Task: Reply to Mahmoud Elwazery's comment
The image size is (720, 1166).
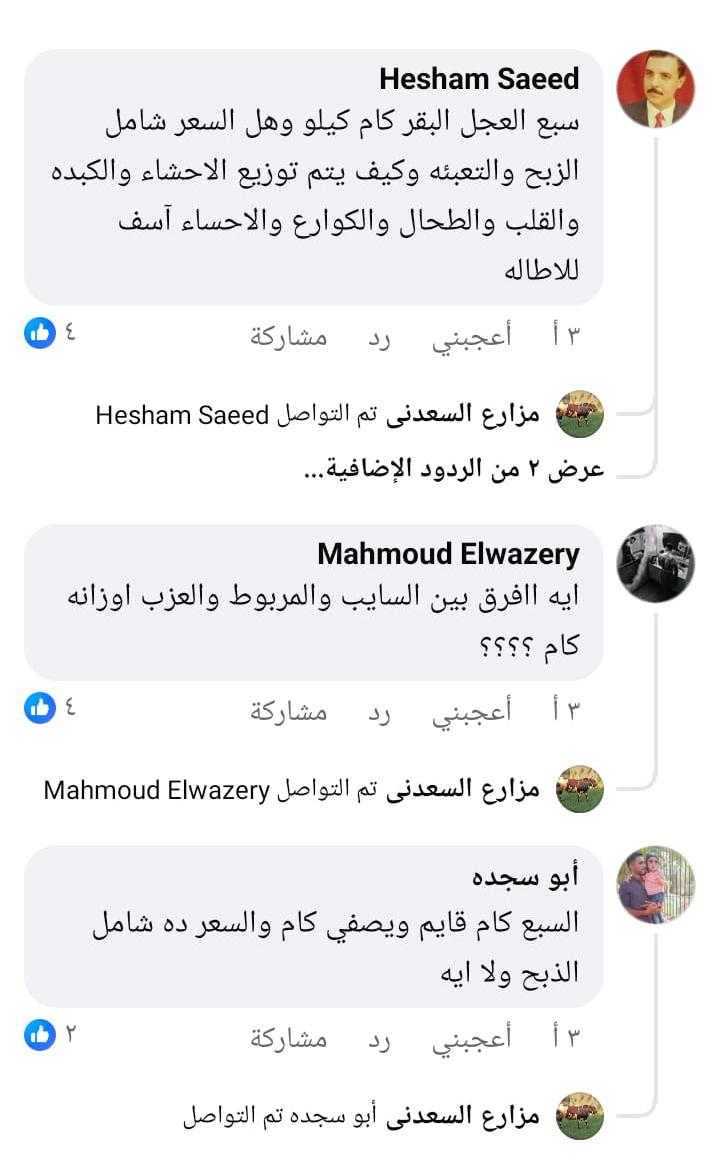Action: coord(379,711)
